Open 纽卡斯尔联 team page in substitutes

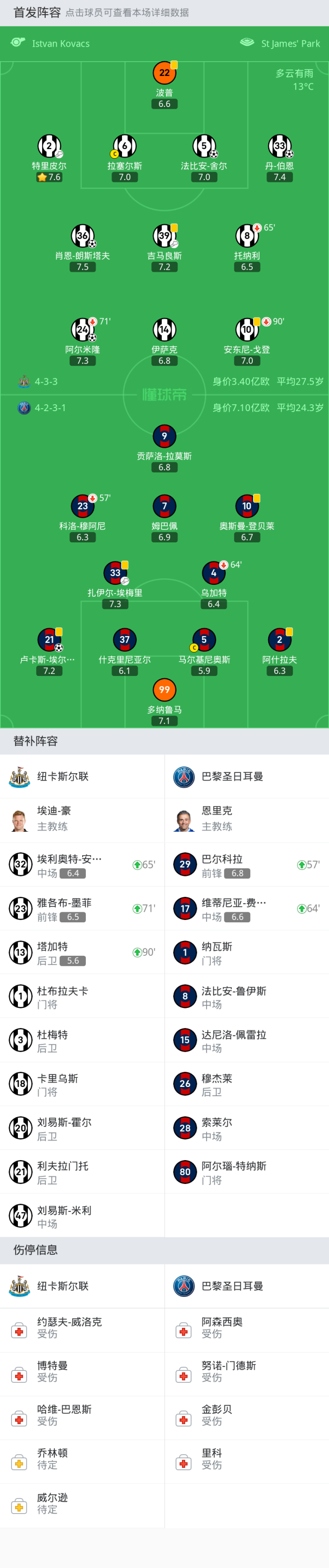[82, 776]
